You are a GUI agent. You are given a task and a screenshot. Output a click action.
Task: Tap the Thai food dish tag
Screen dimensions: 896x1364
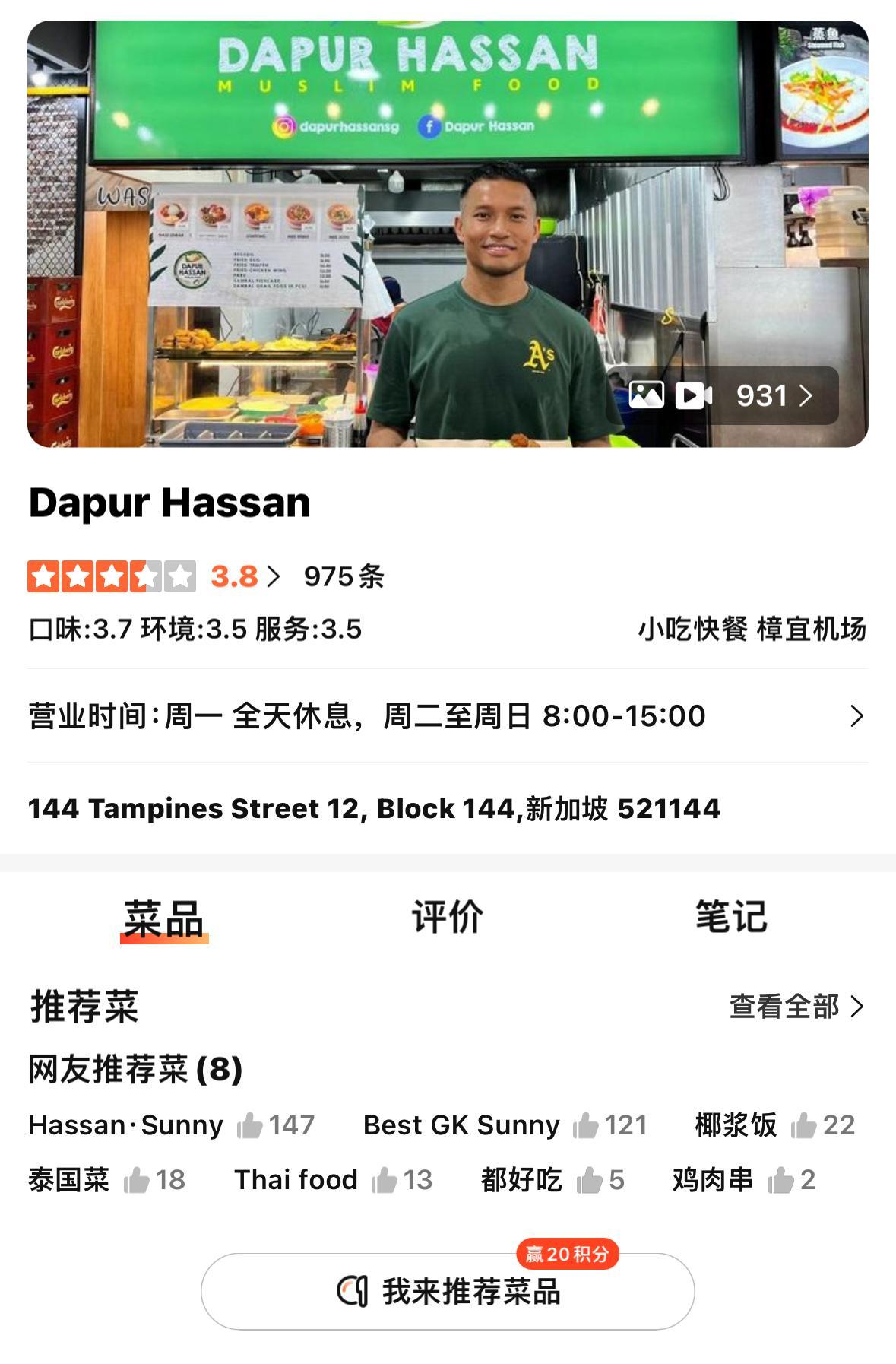[296, 1180]
